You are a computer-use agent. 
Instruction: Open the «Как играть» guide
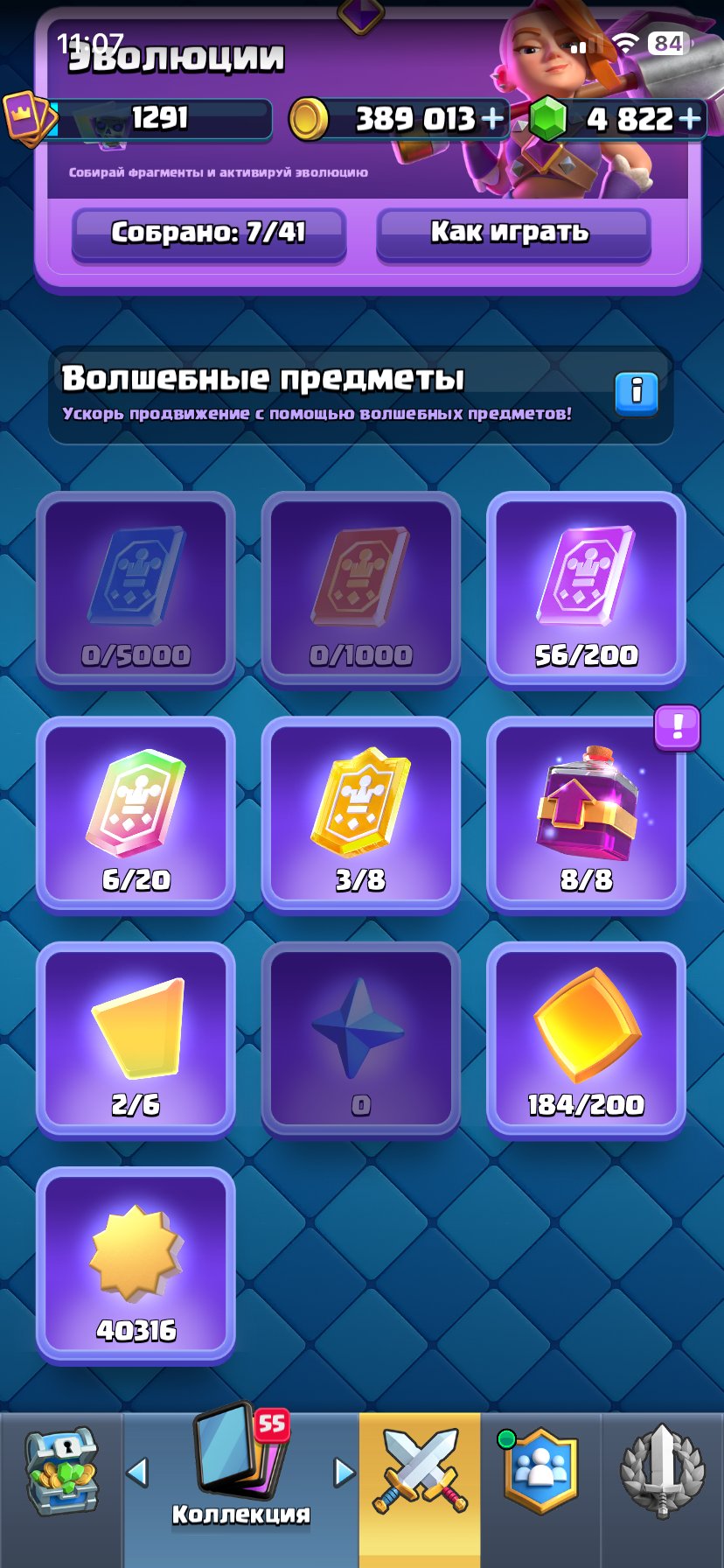click(513, 234)
